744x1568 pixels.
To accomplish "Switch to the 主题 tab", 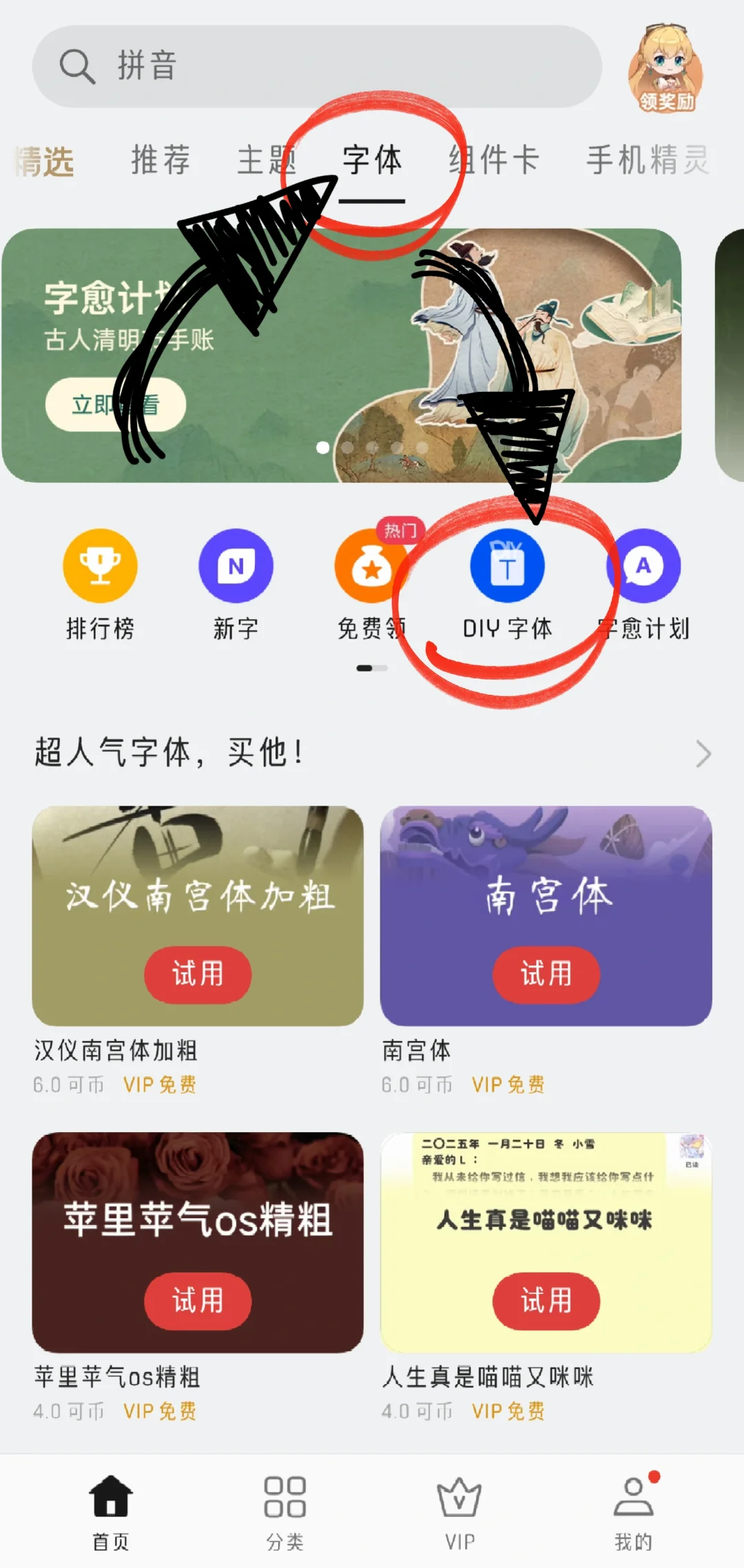I will pos(269,160).
